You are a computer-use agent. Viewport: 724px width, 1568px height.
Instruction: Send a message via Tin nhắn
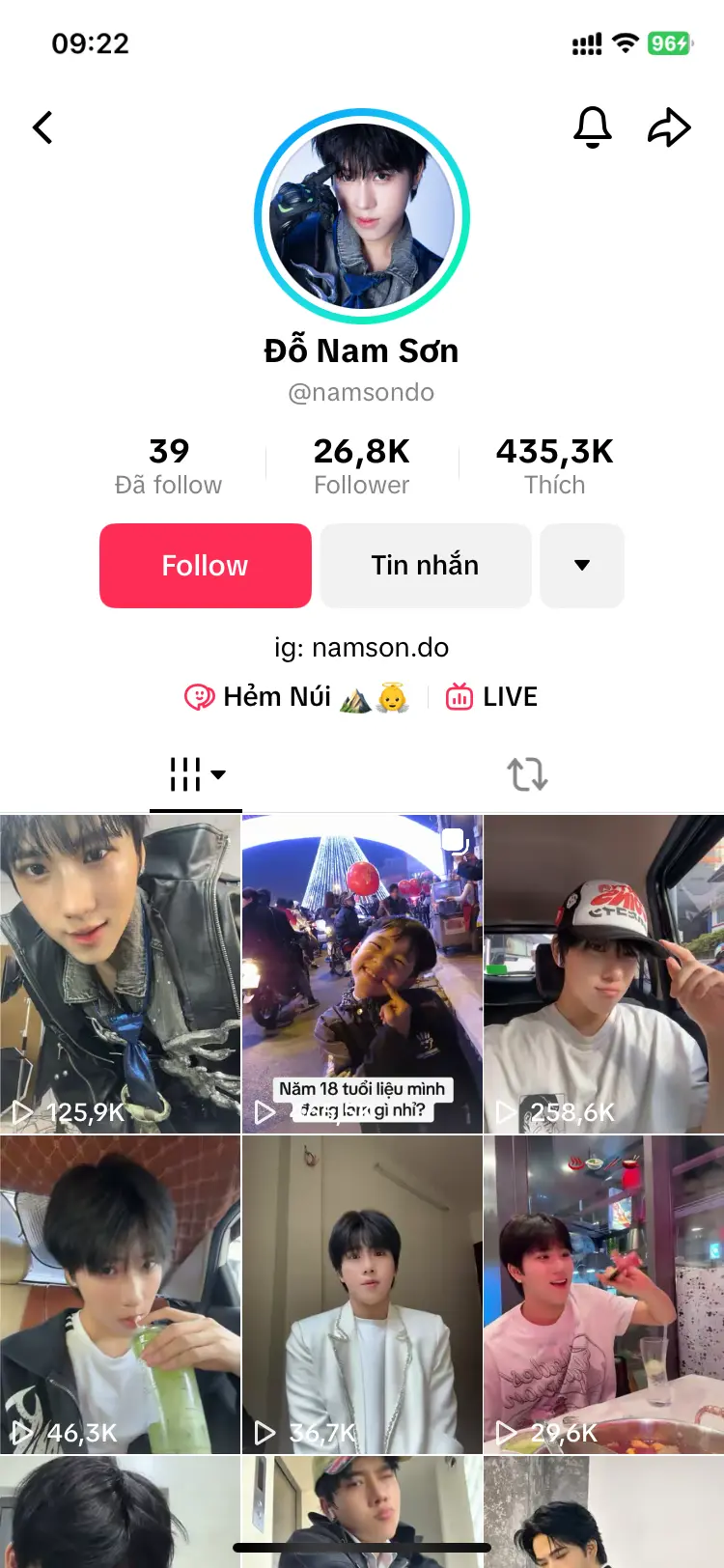[x=426, y=566]
